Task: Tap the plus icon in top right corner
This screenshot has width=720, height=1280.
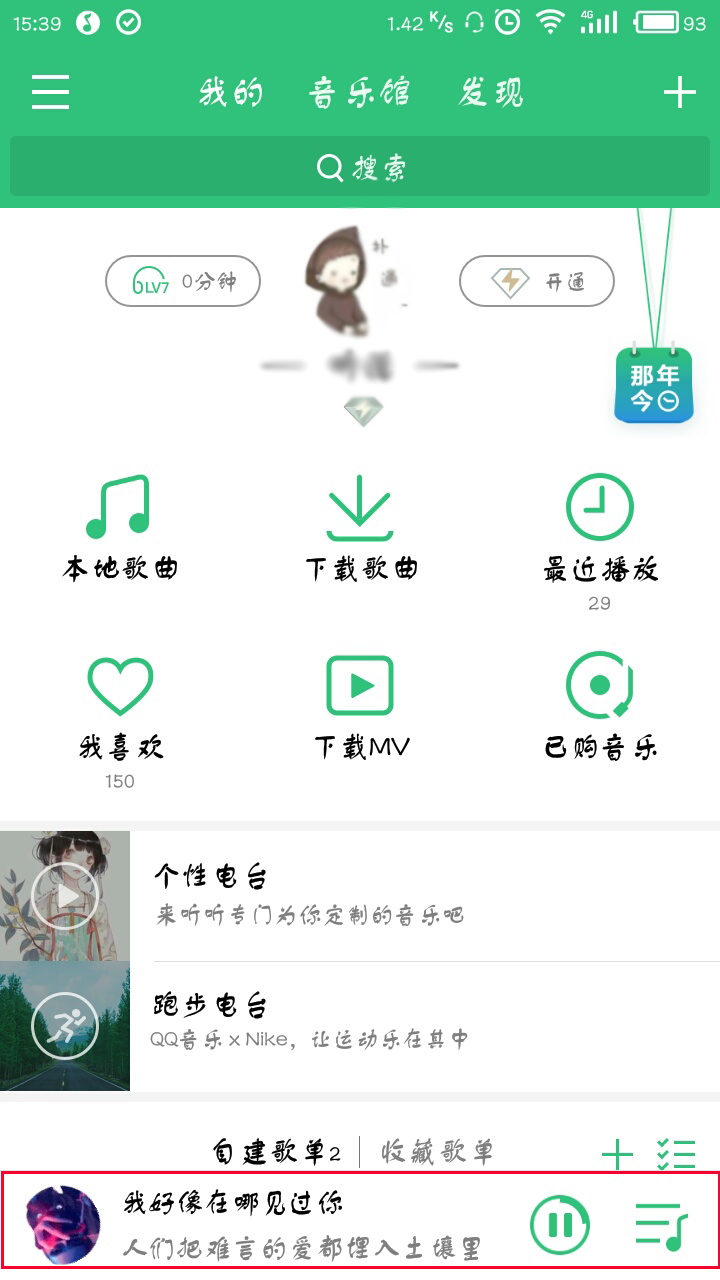Action: click(678, 90)
